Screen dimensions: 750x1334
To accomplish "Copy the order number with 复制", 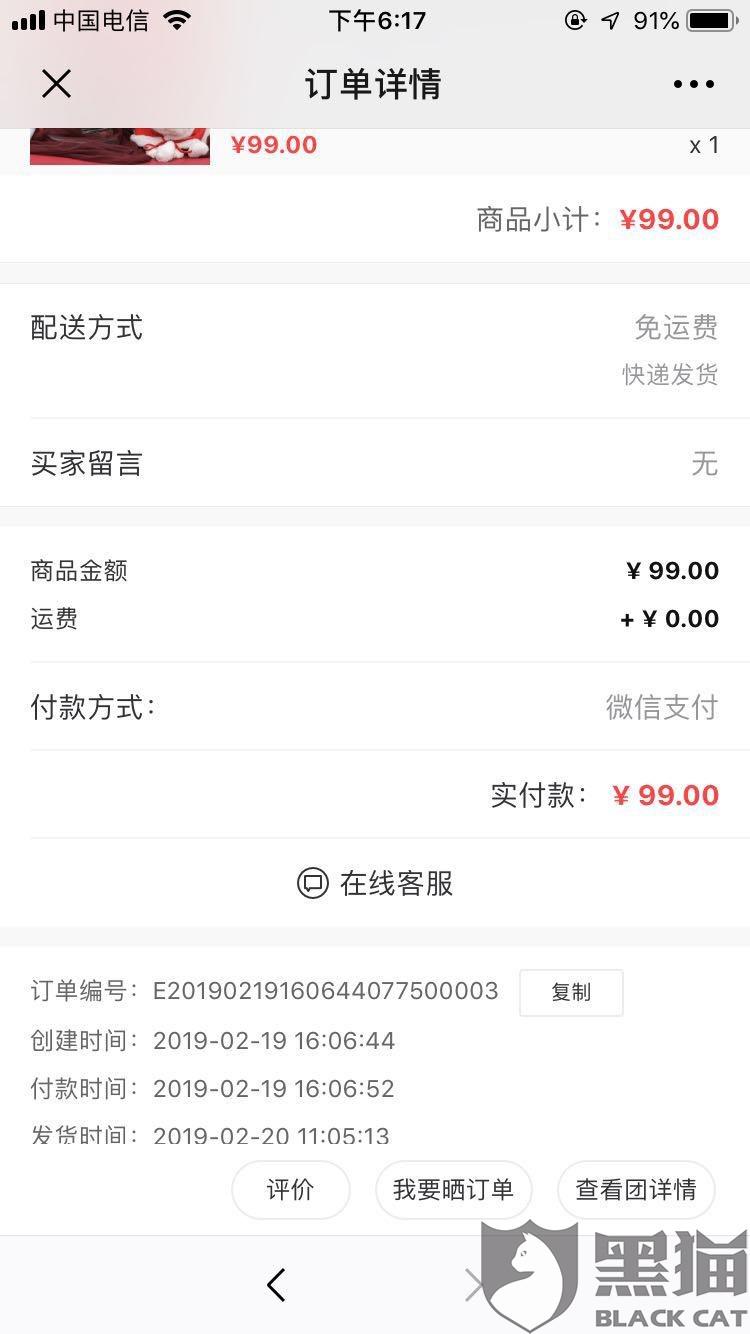I will pyautogui.click(x=571, y=992).
